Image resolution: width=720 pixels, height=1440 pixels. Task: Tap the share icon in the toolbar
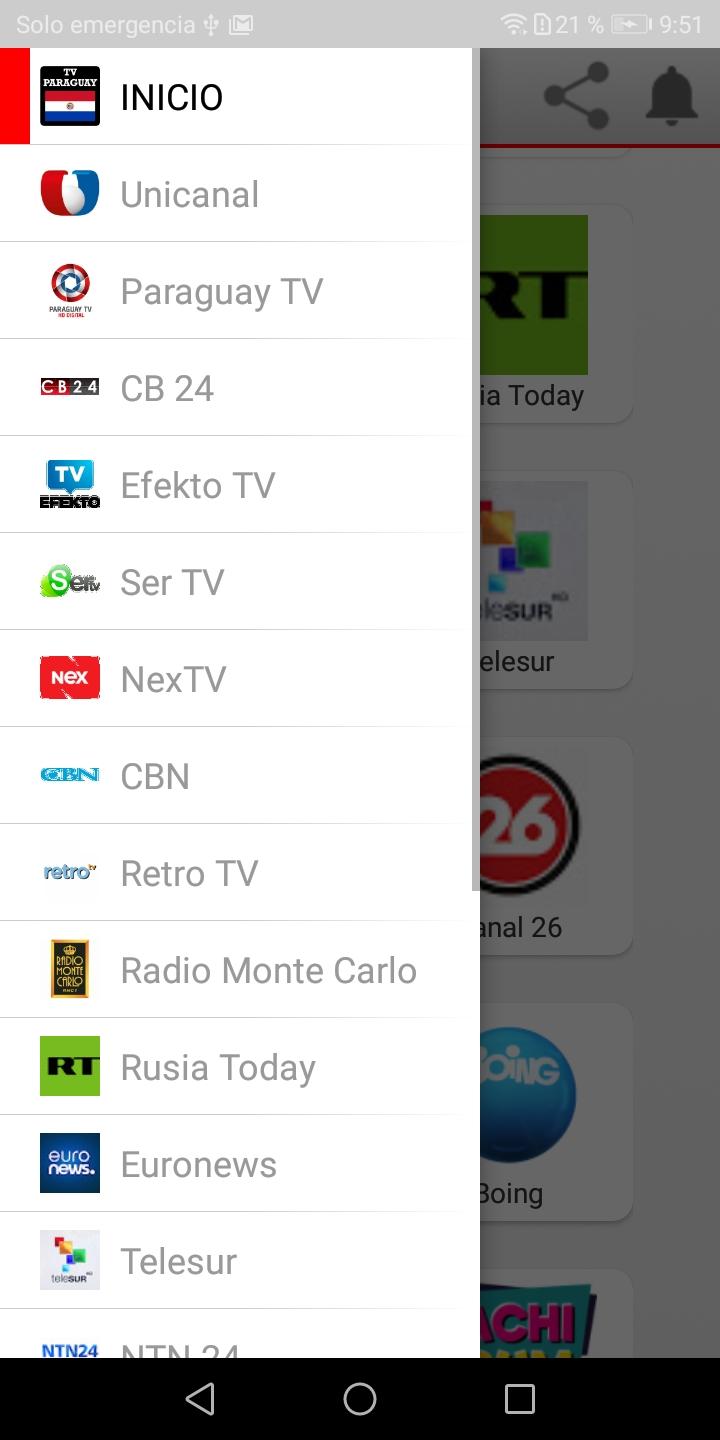coord(576,97)
